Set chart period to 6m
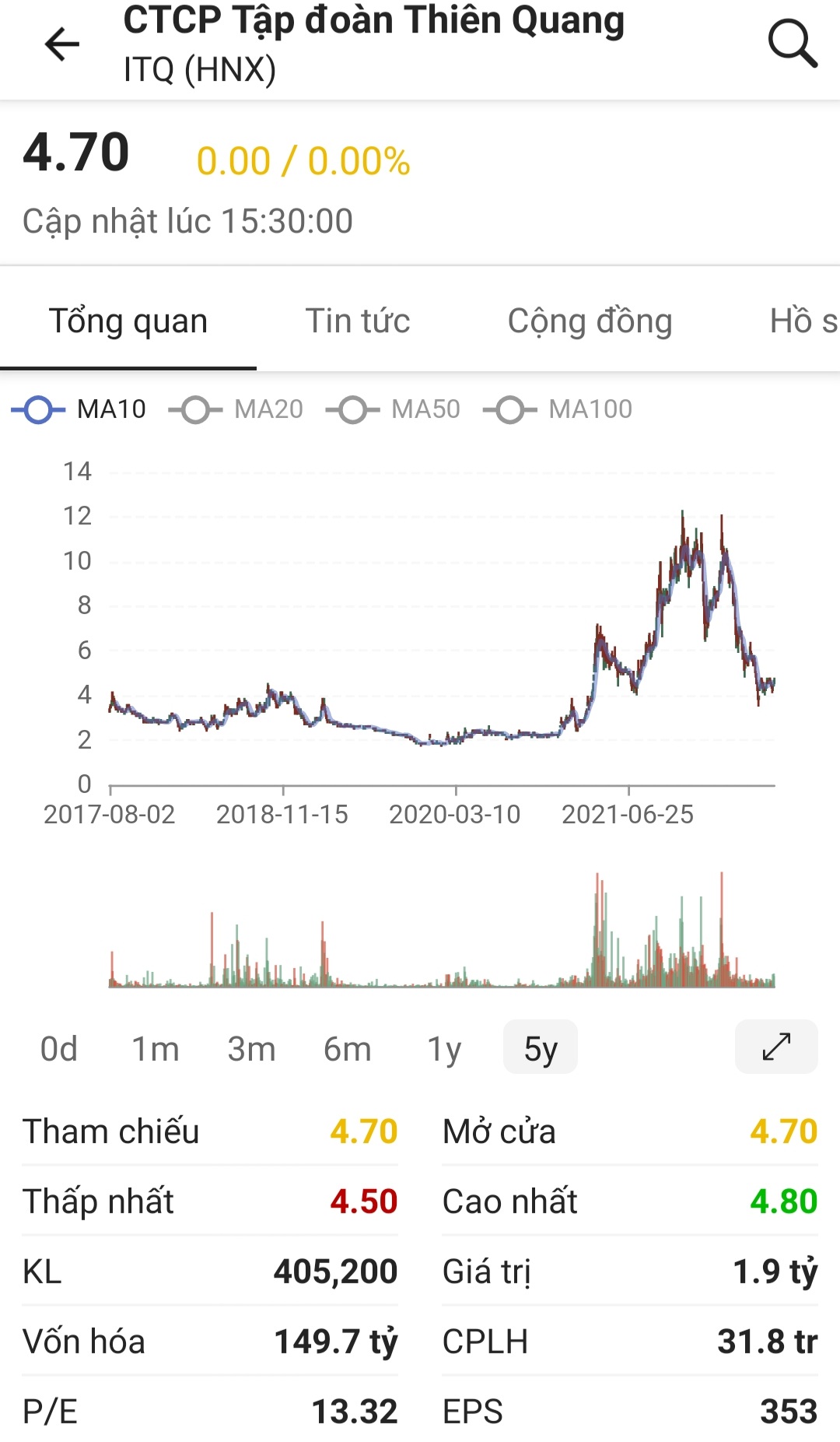 coord(347,1049)
